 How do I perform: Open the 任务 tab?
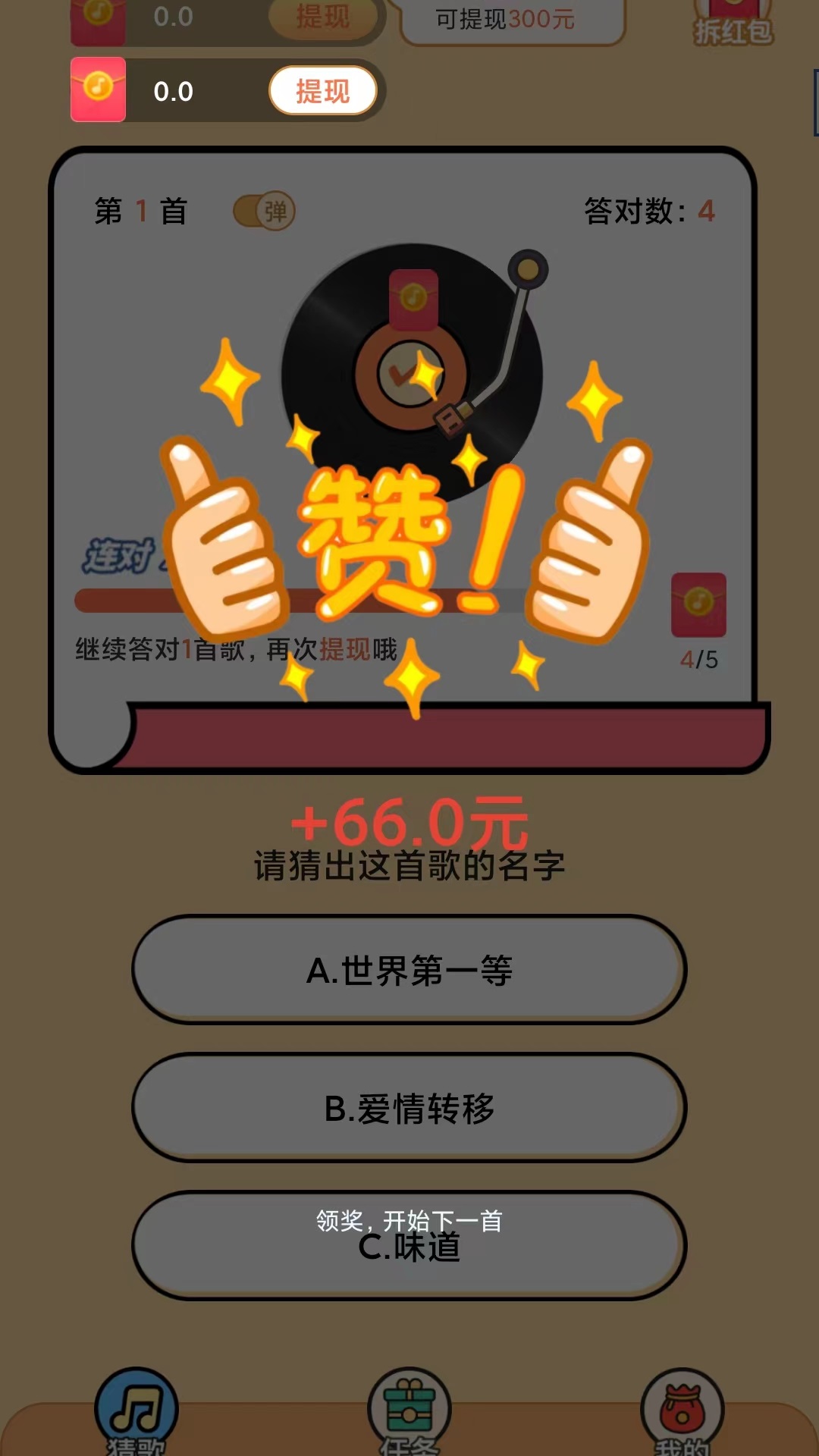(409, 1414)
